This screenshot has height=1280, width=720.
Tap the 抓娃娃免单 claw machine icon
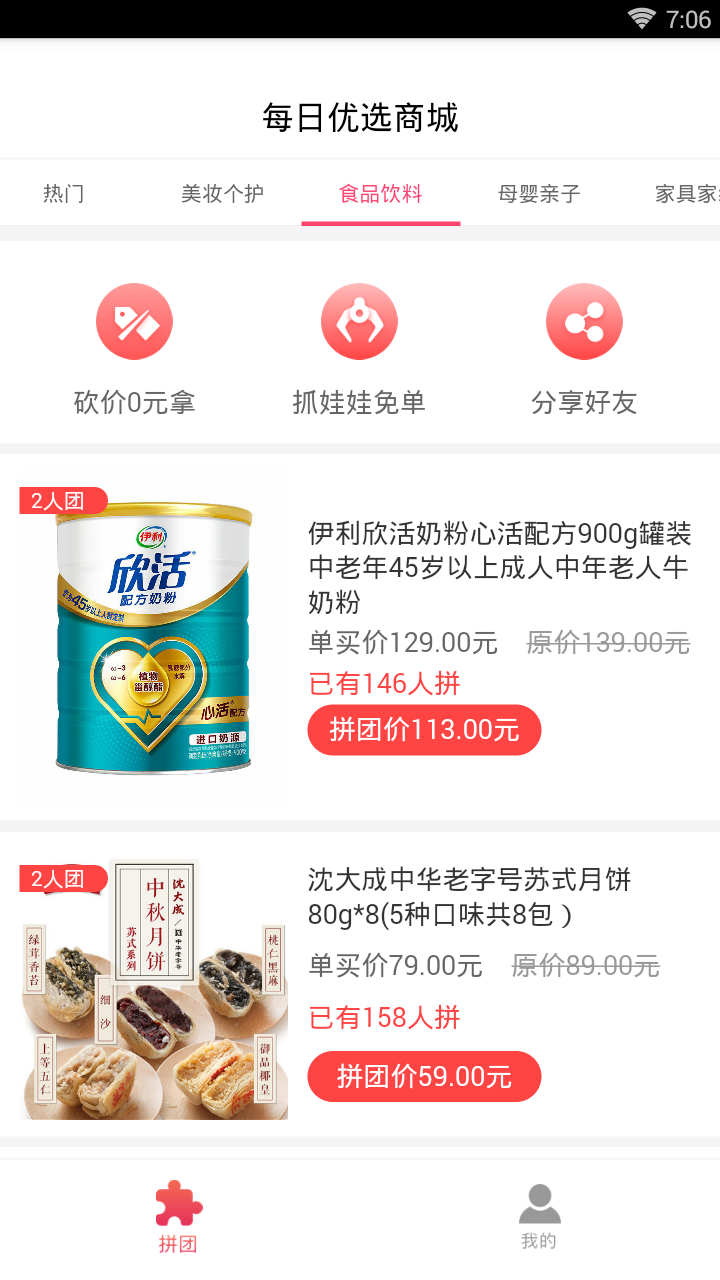point(360,321)
